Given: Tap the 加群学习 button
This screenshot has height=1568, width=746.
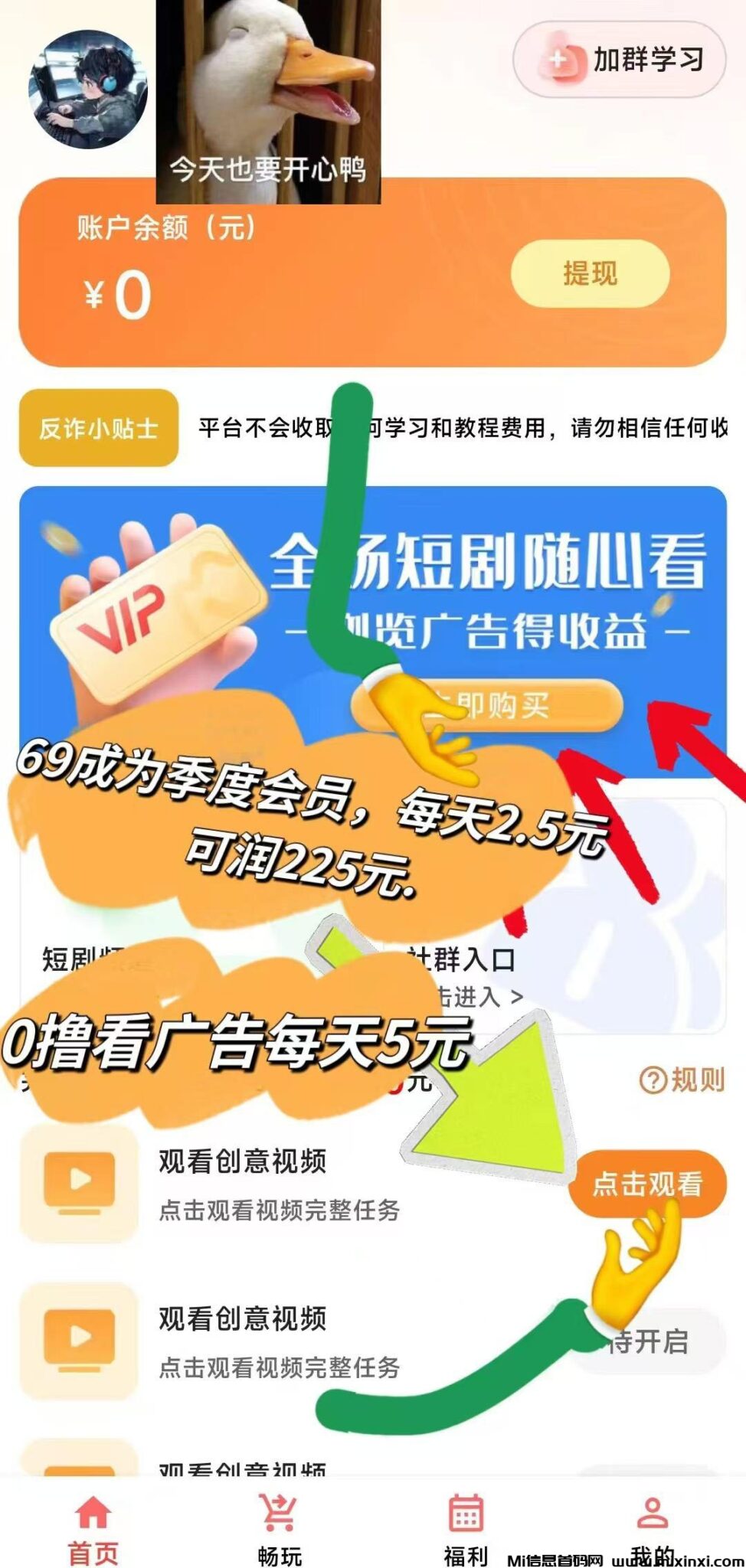Looking at the screenshot, I should [x=619, y=60].
